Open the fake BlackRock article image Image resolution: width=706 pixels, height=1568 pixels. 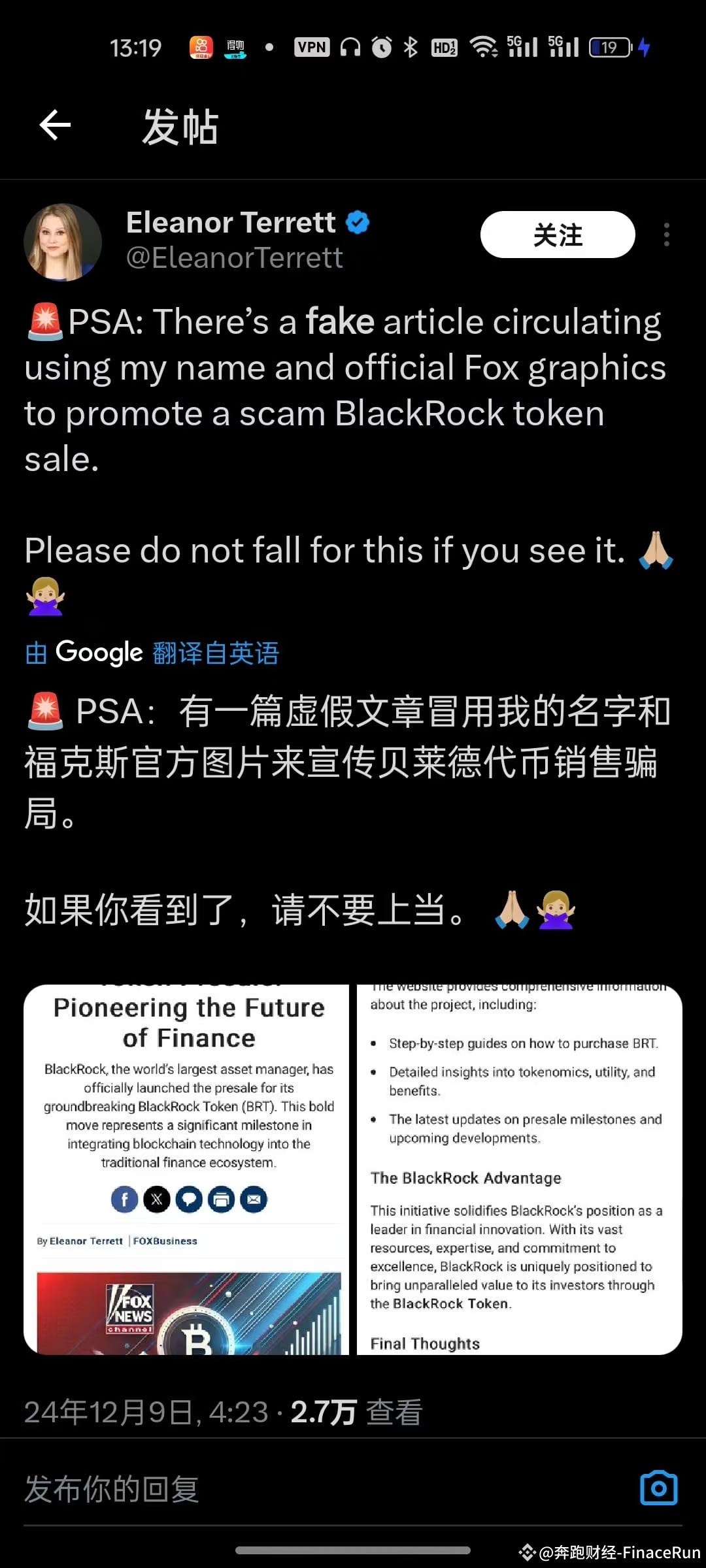click(190, 1169)
